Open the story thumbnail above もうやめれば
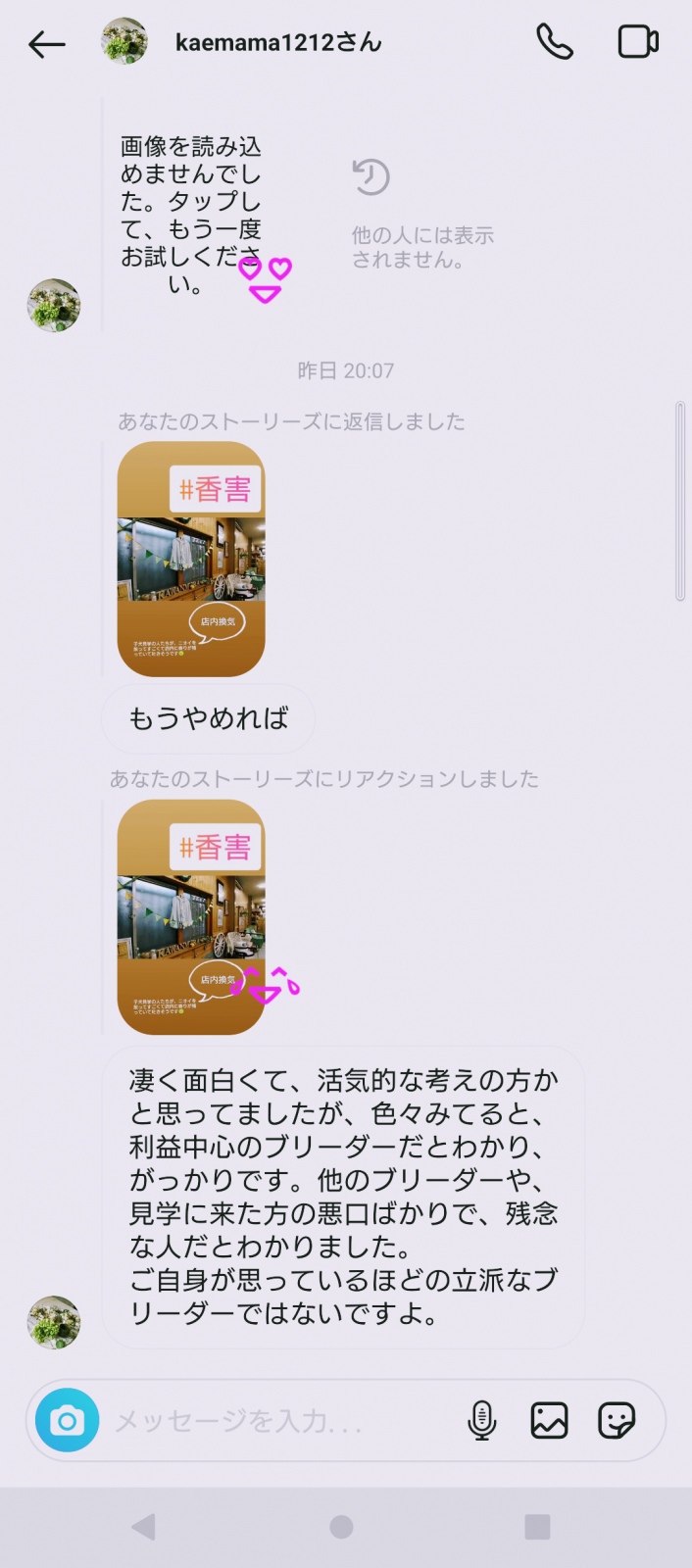The image size is (692, 1568). [x=191, y=559]
